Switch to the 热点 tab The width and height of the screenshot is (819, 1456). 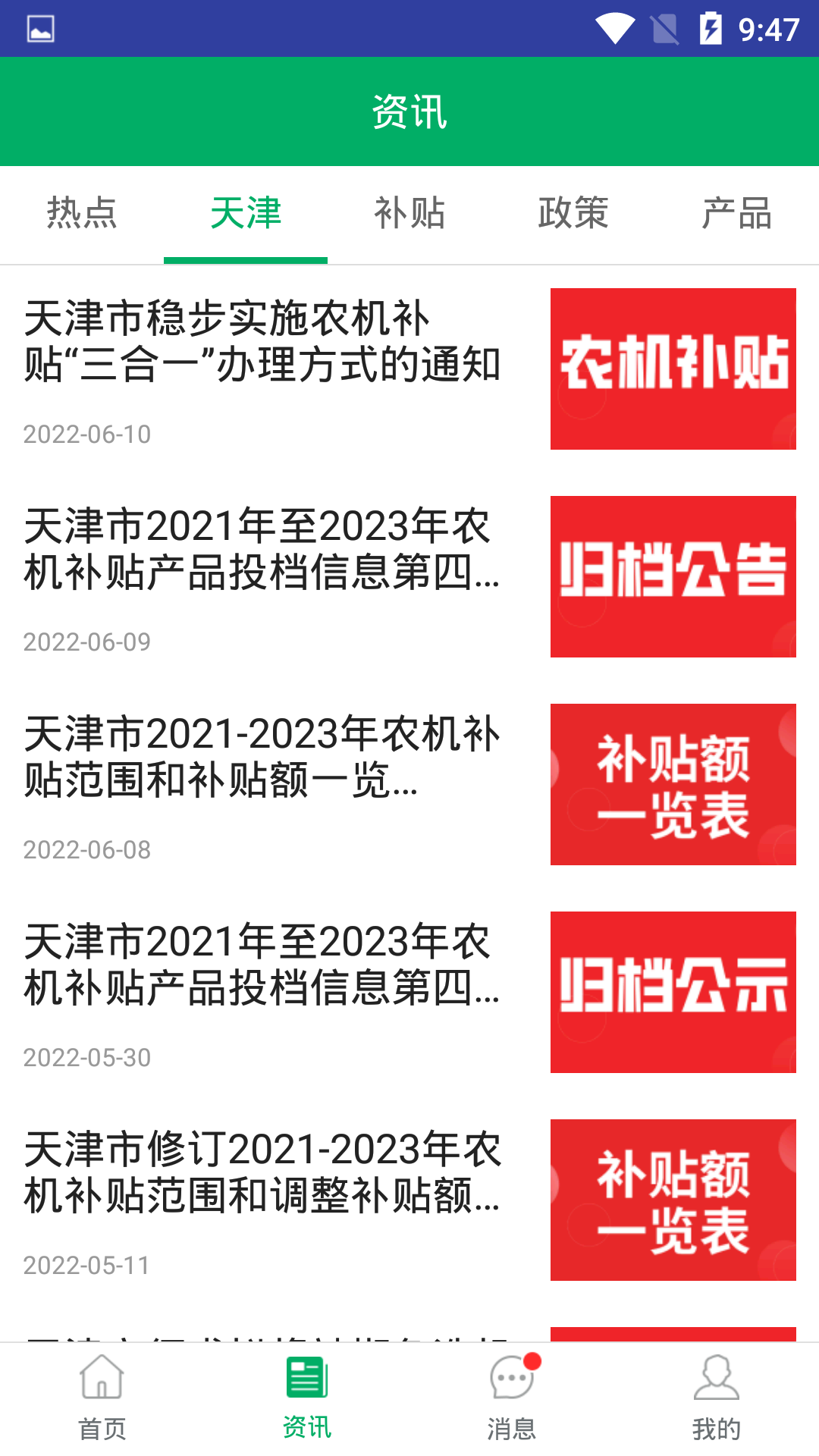pyautogui.click(x=82, y=213)
